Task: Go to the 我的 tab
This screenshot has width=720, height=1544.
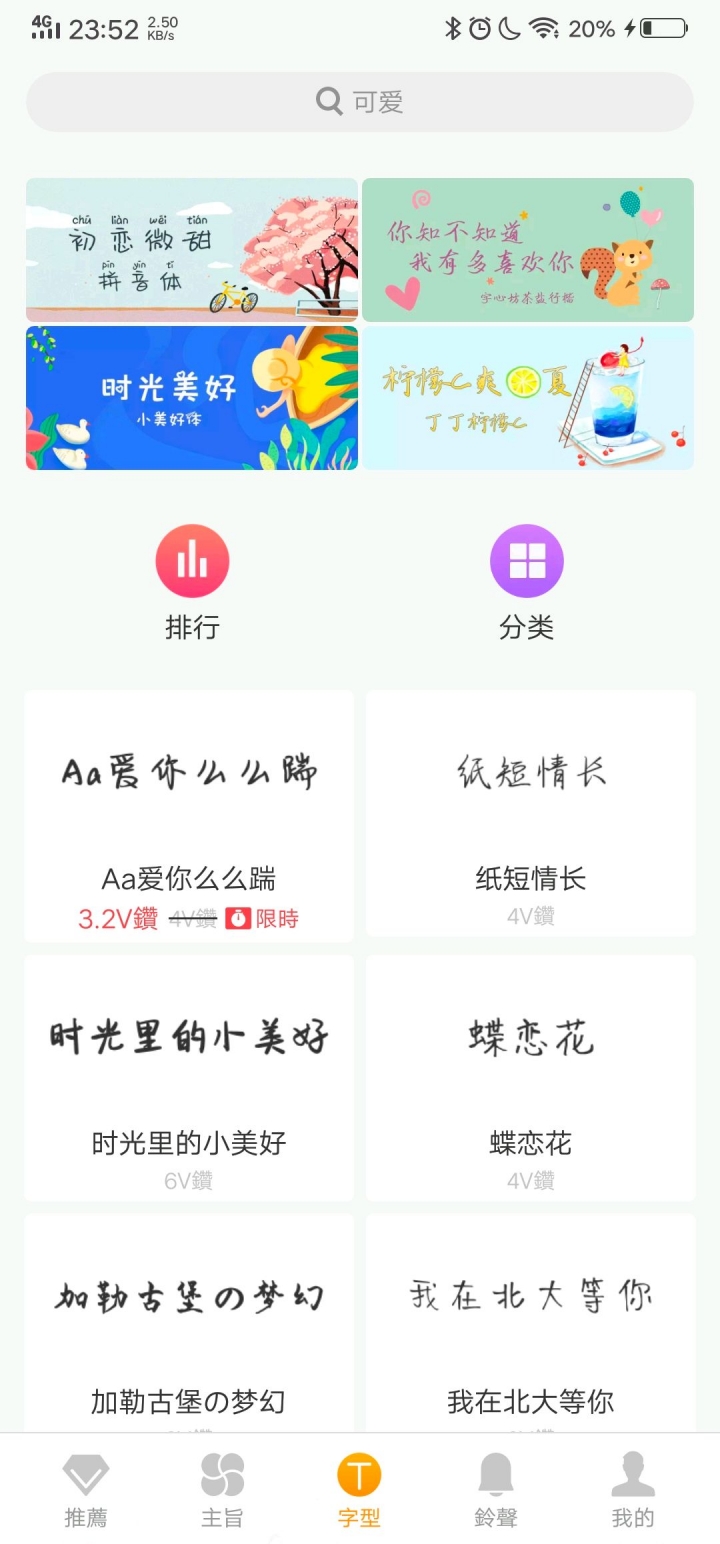Action: click(632, 1490)
